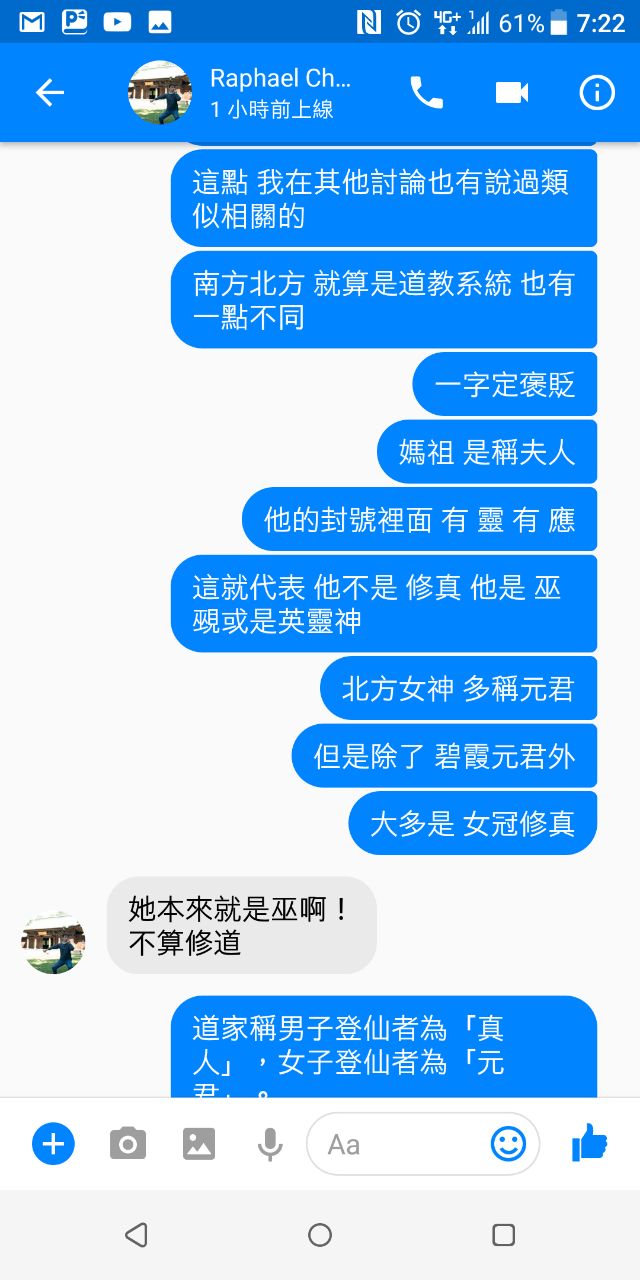
Task: Go back to the chat list
Action: coord(49,93)
